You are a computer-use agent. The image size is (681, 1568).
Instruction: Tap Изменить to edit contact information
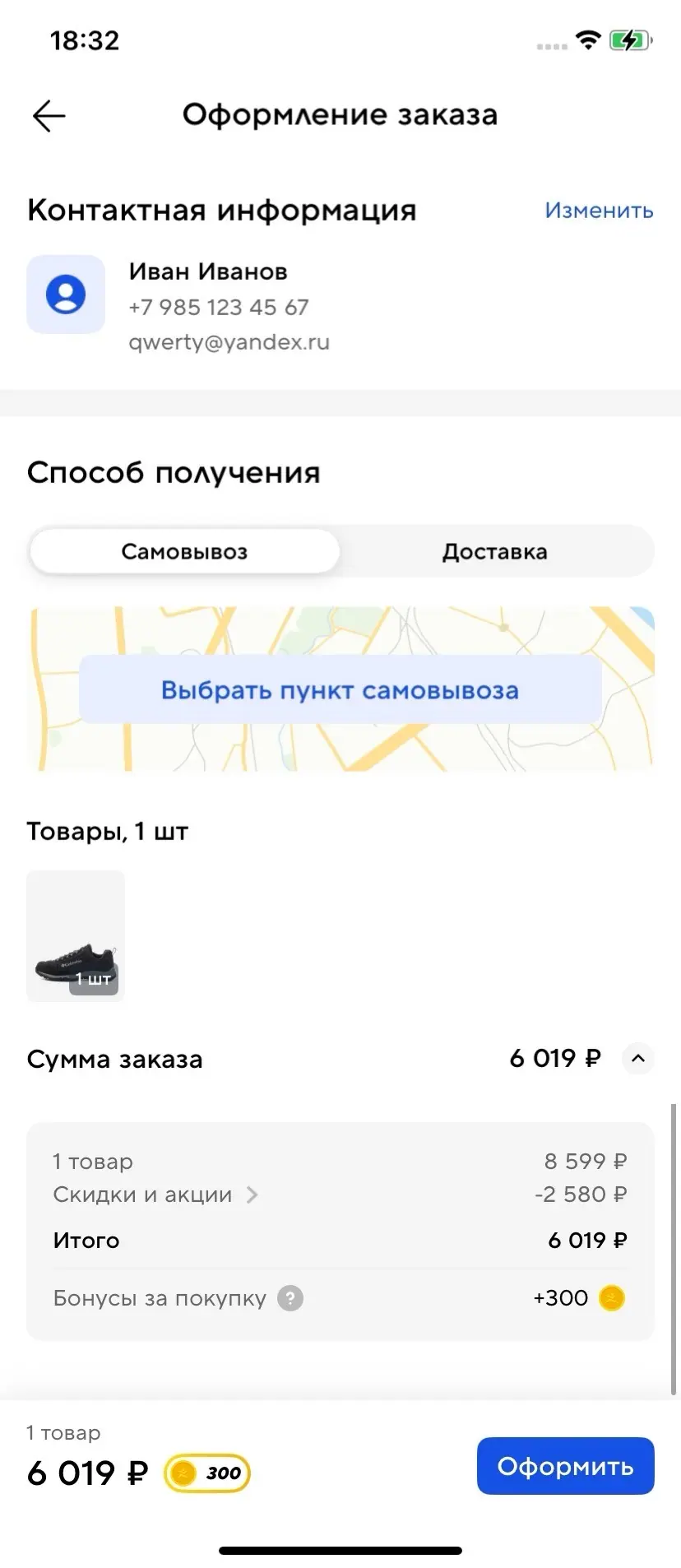pos(599,211)
